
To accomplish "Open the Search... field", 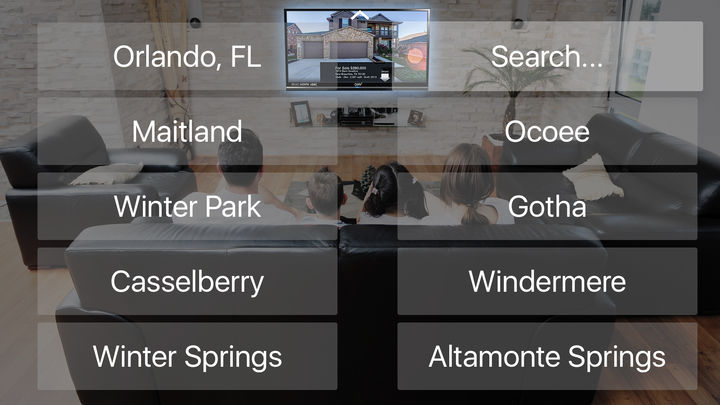I will [547, 56].
